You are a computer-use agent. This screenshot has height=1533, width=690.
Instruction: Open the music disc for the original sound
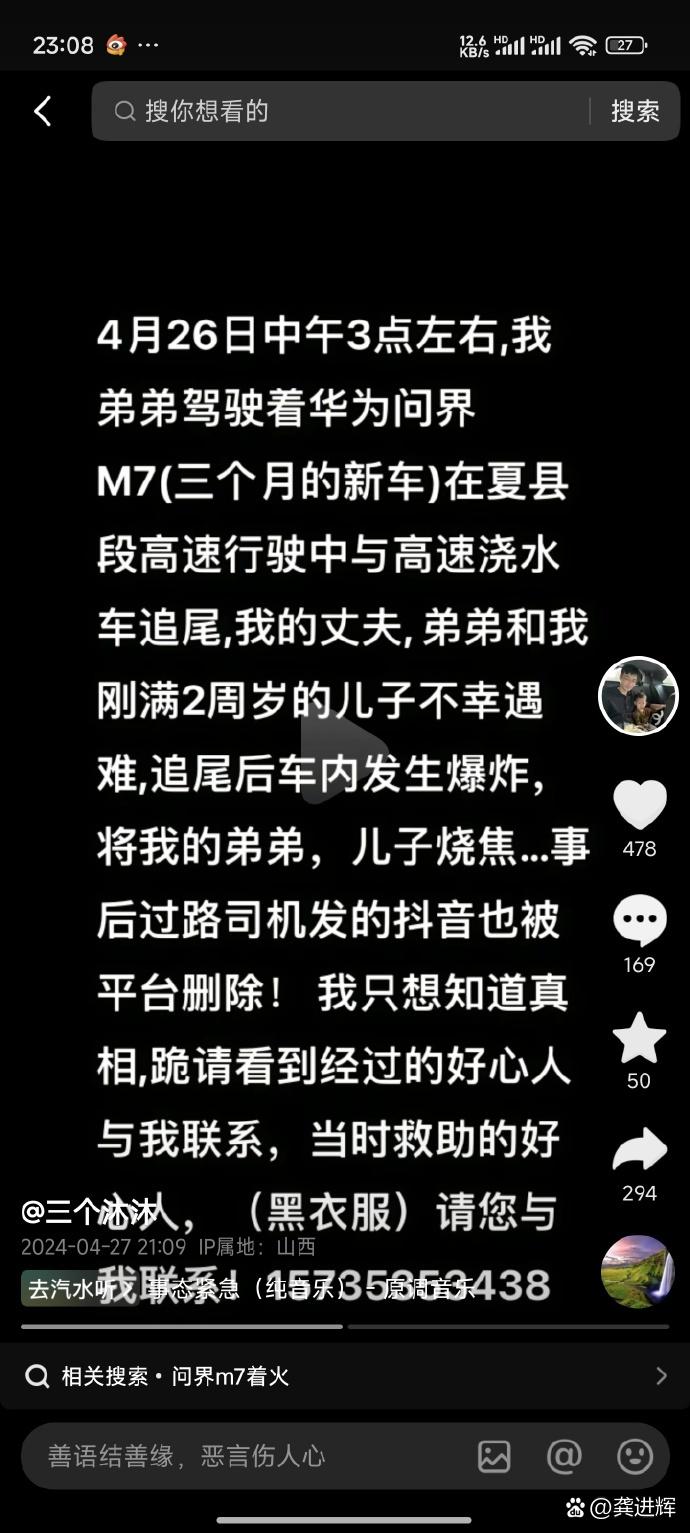tap(638, 1271)
